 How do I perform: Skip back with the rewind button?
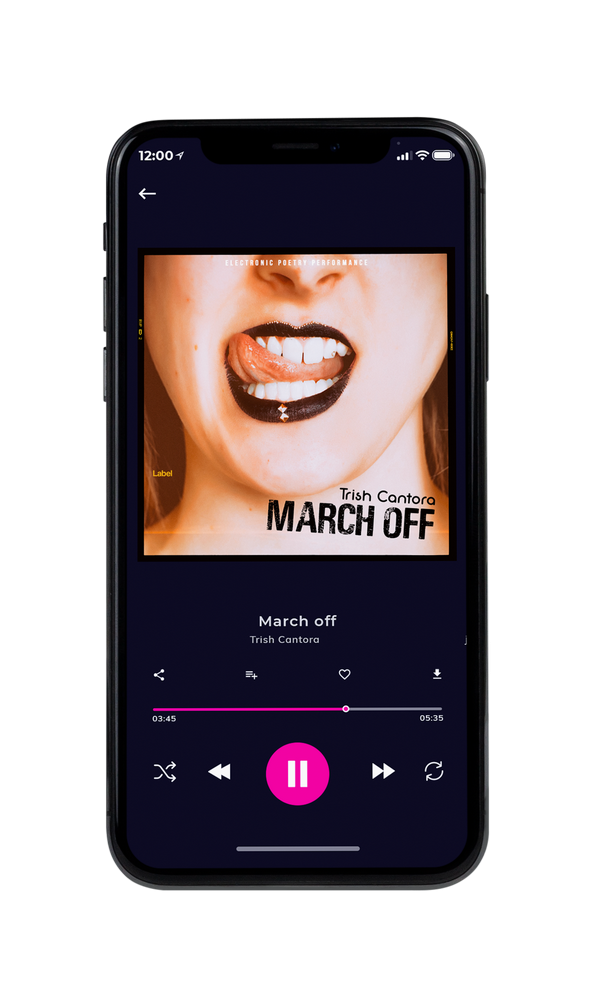(219, 772)
